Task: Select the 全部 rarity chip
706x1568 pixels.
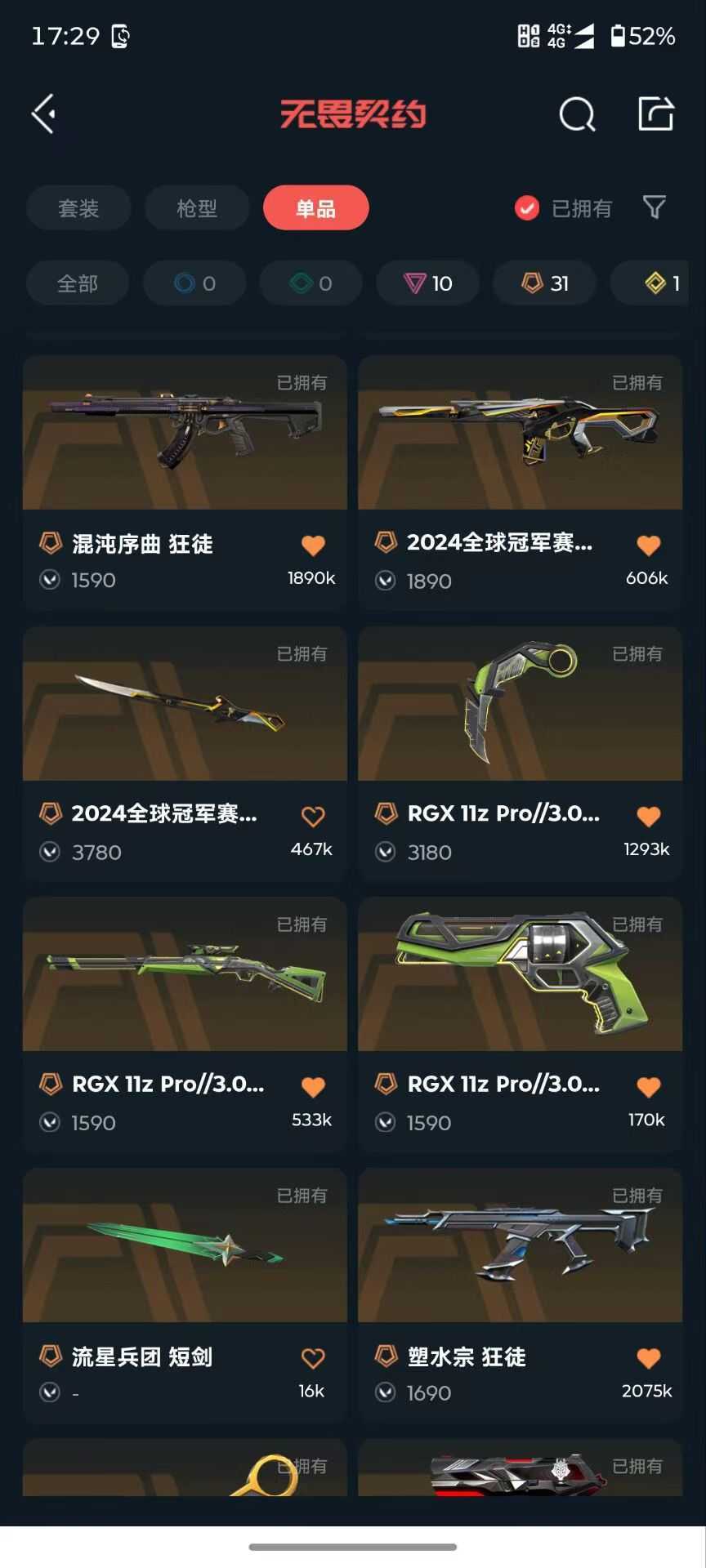Action: click(x=78, y=283)
